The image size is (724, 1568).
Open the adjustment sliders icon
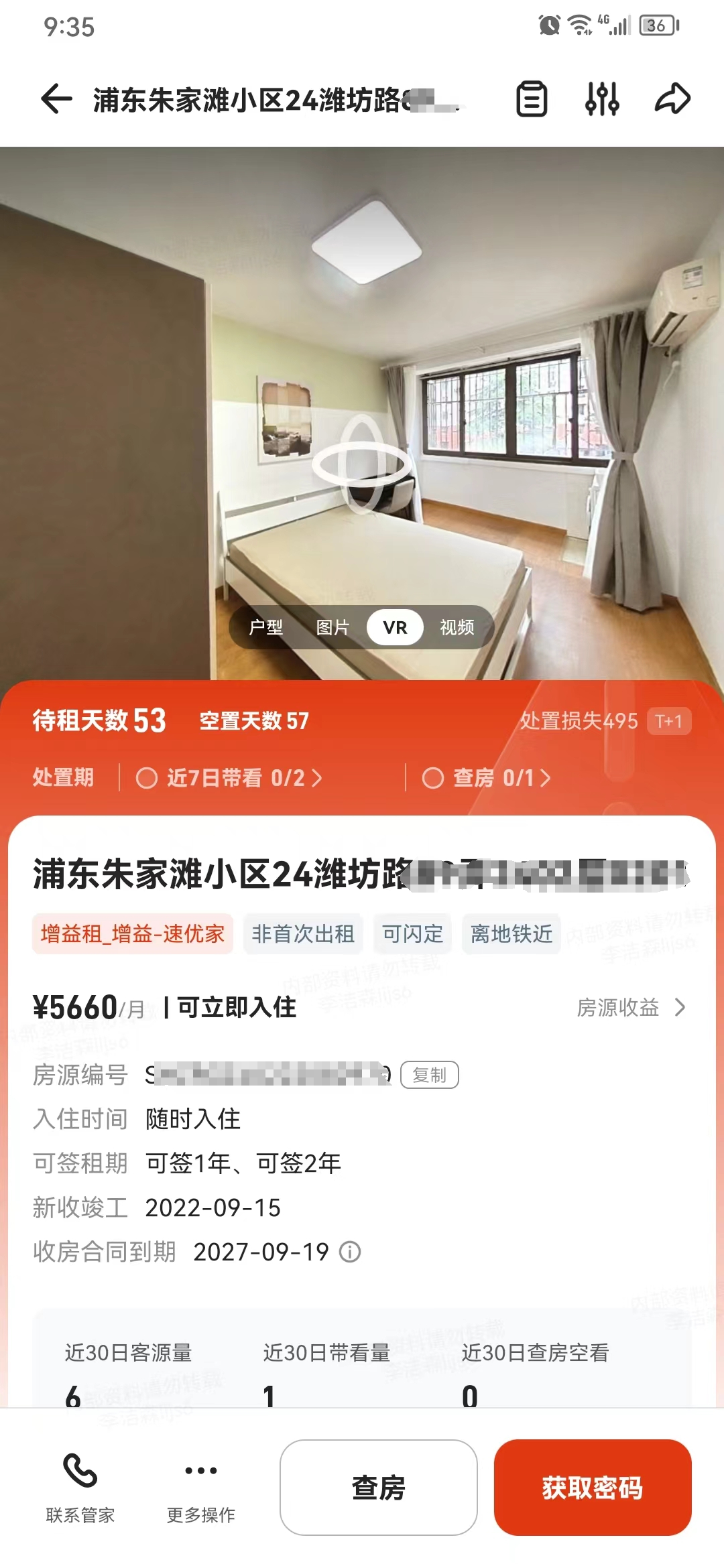[x=602, y=99]
